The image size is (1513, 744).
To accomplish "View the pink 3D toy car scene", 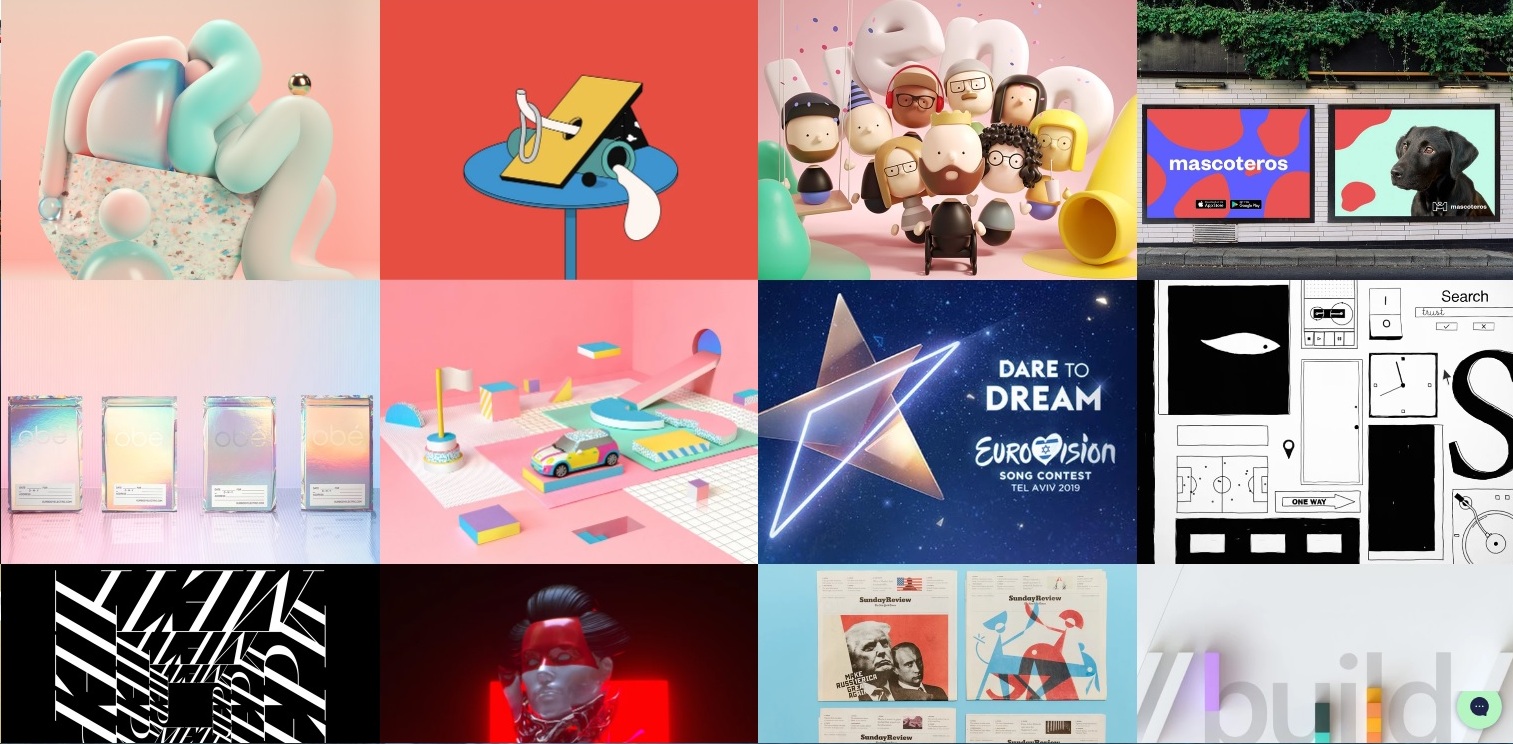I will tap(568, 422).
